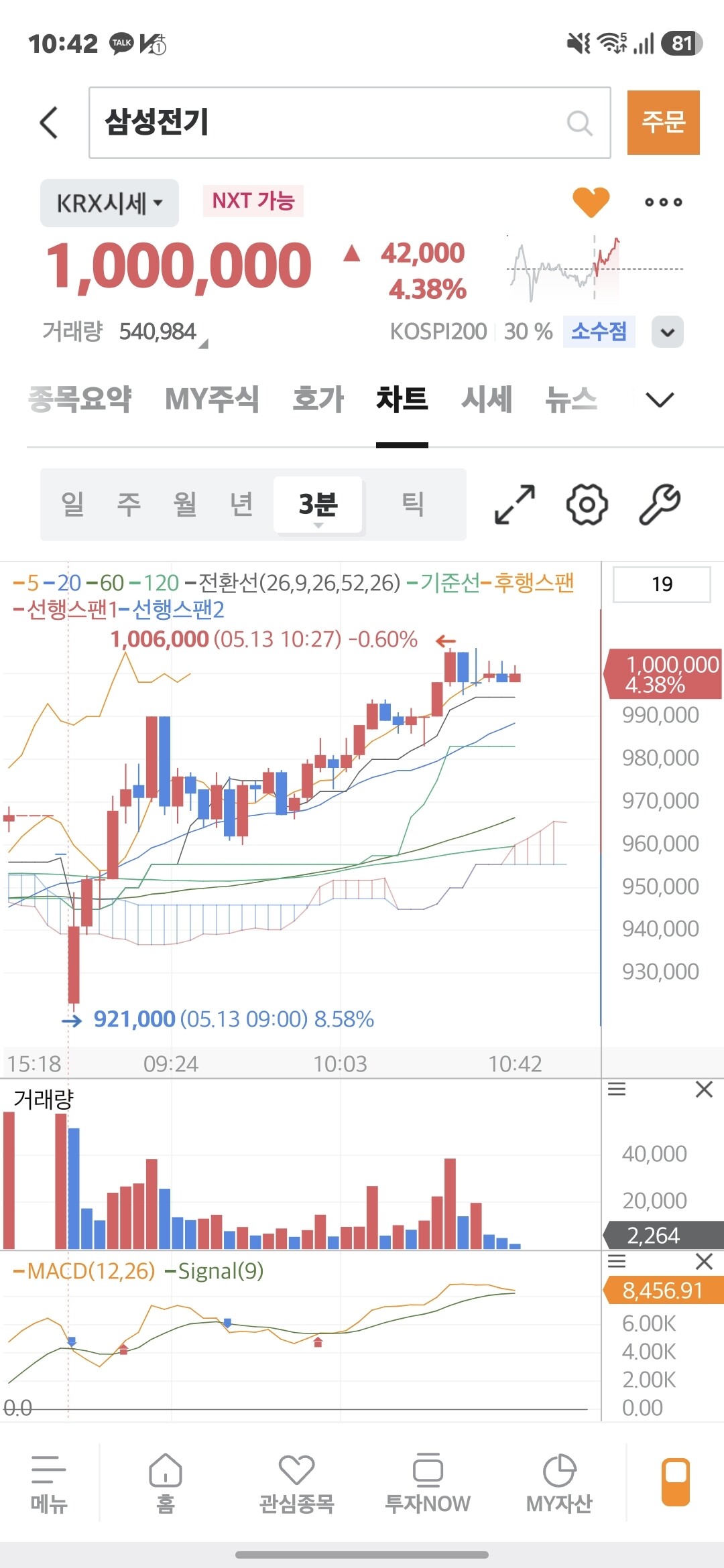Tap the 소수점 fractional trading chip

599,331
